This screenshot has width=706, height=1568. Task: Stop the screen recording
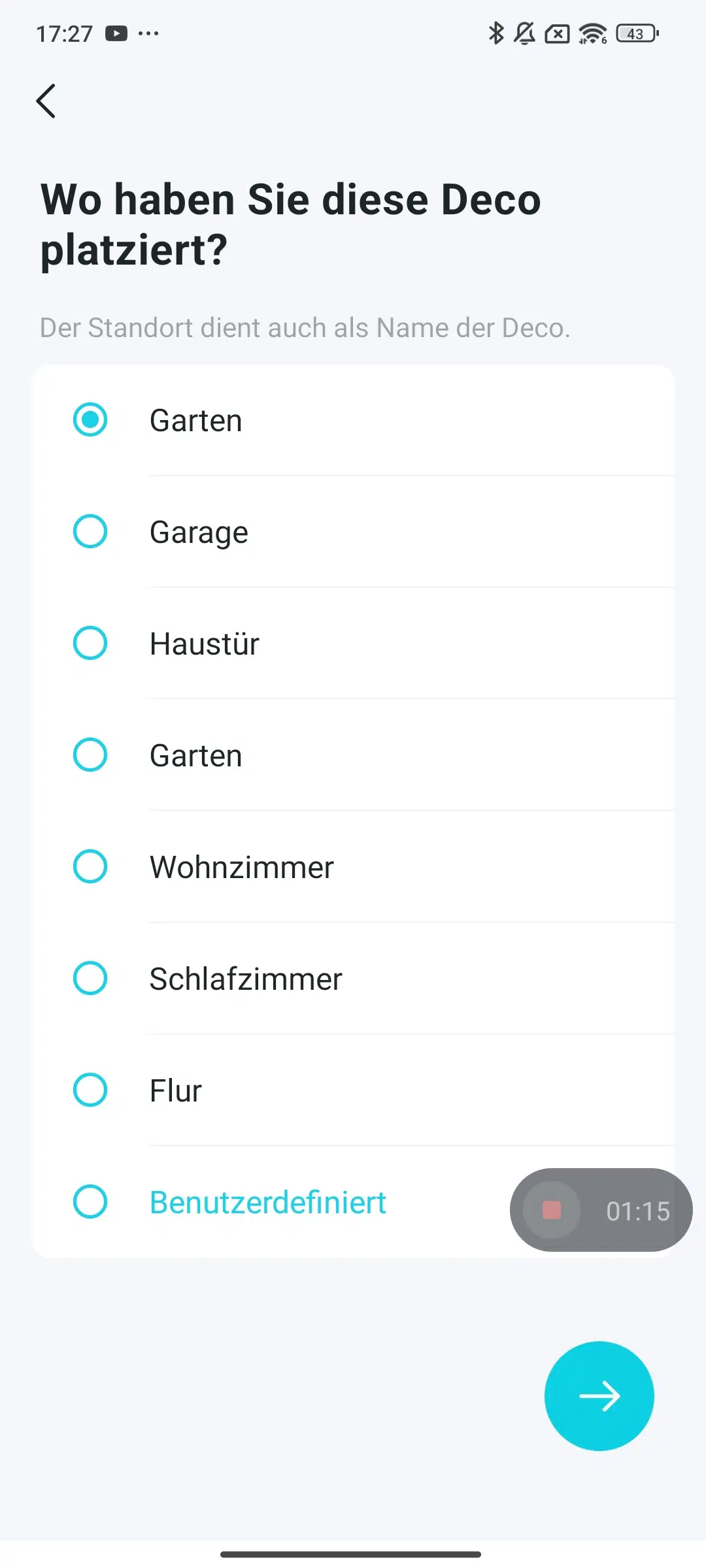click(552, 1210)
